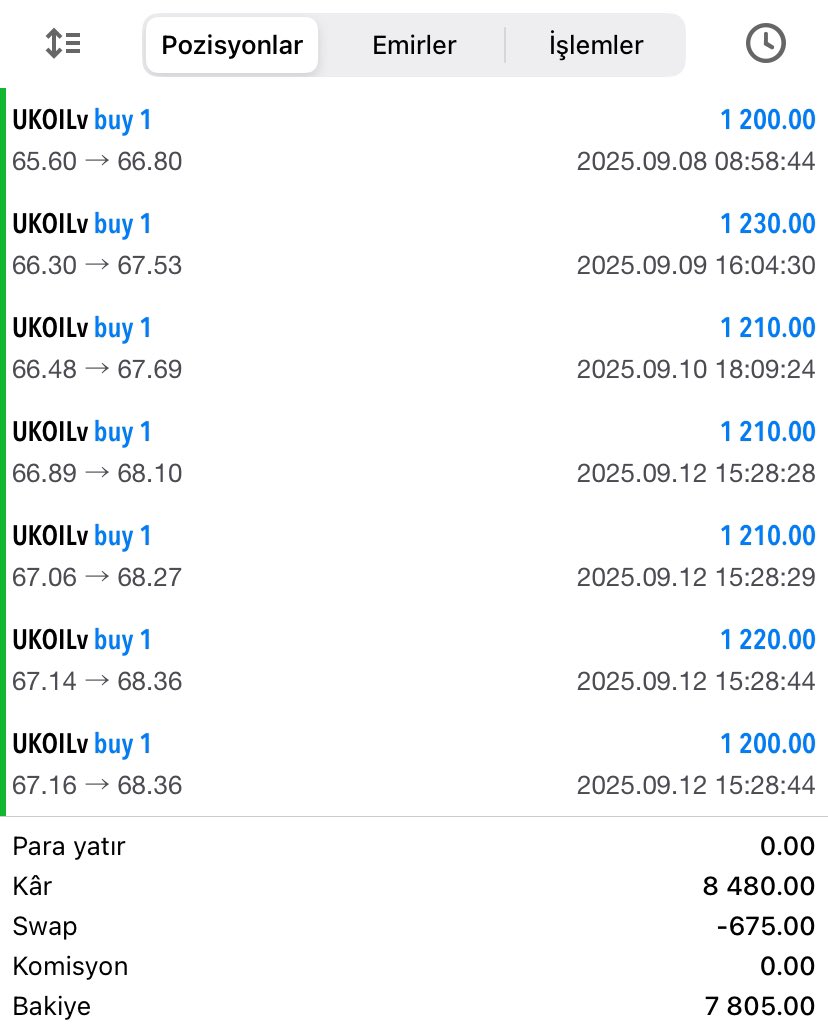View the UKOILv position 67.16 → 68.36
828x1033 pixels.
point(414,764)
